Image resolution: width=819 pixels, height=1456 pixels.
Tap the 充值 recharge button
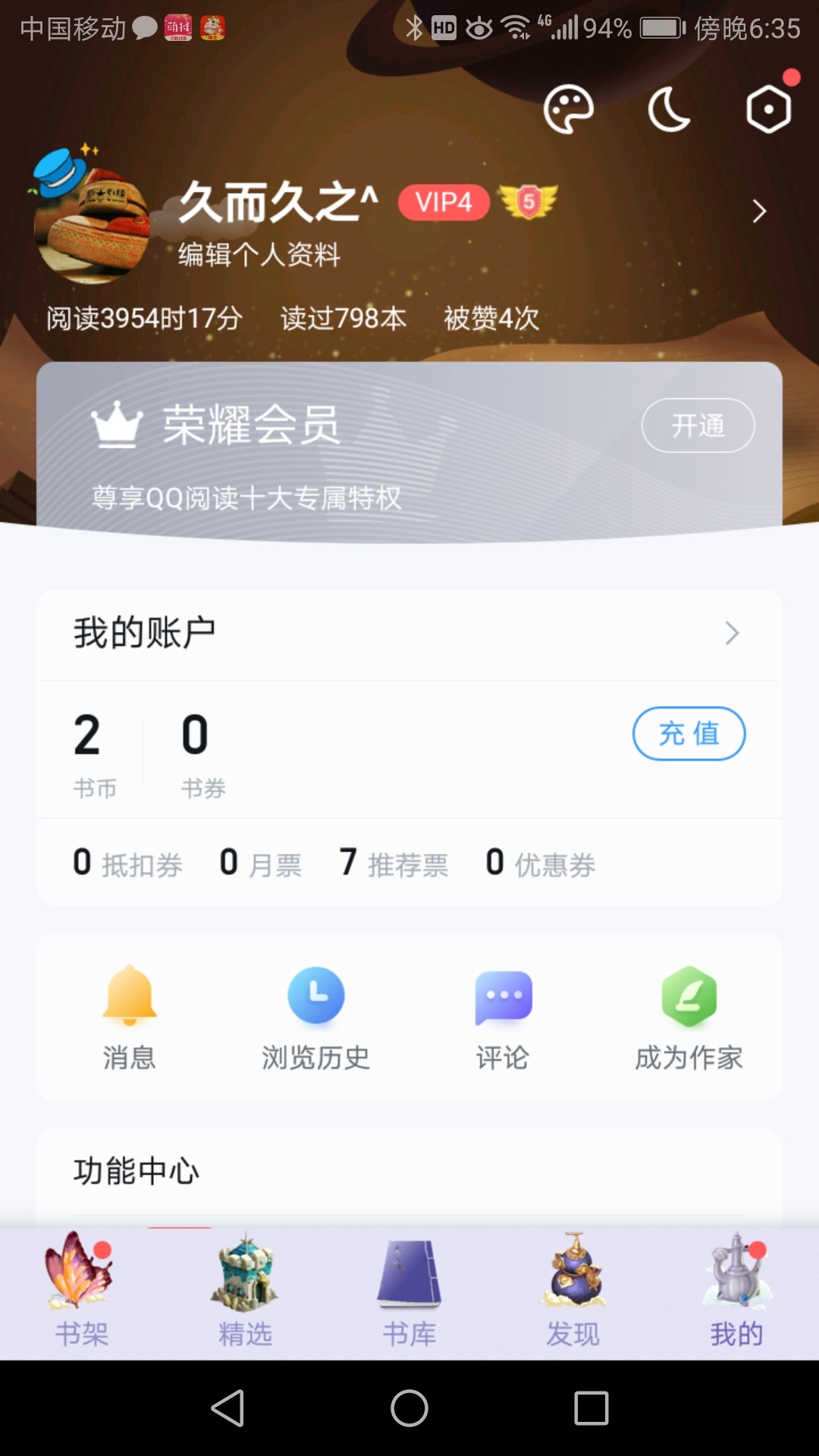pos(689,733)
